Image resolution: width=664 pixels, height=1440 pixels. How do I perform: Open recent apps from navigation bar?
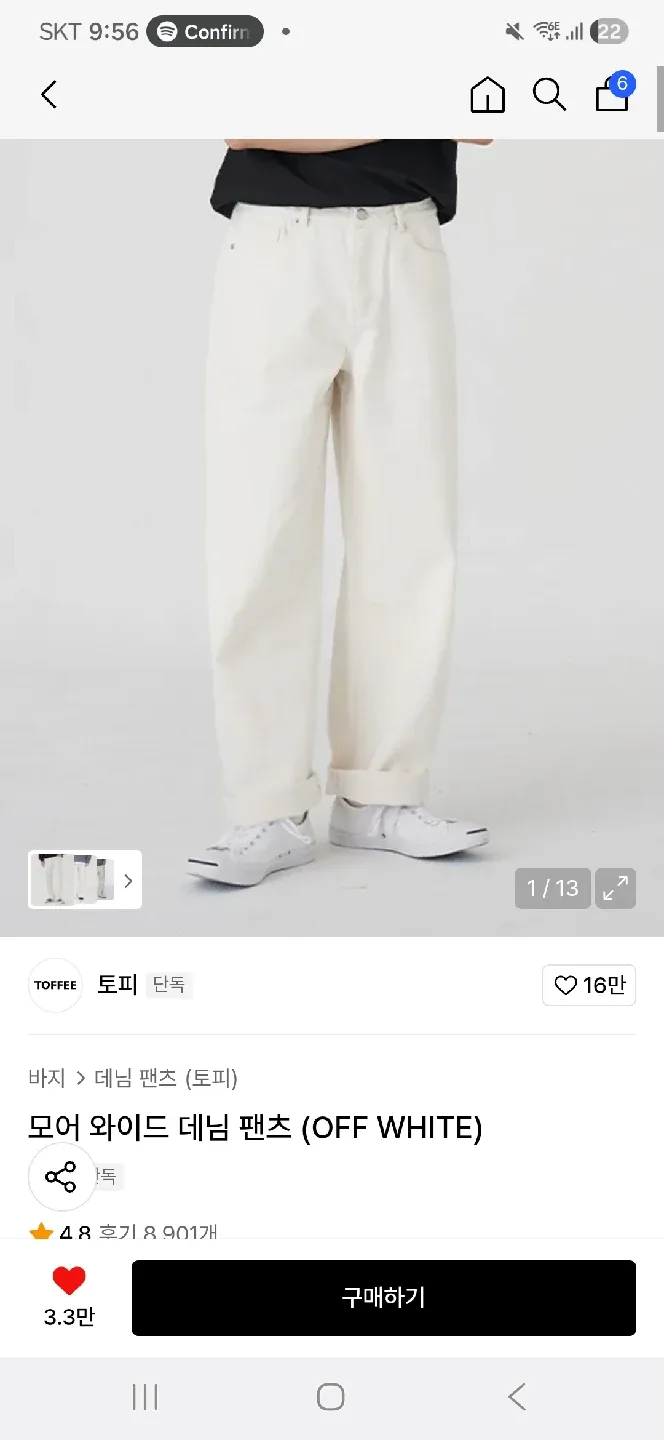[145, 1397]
